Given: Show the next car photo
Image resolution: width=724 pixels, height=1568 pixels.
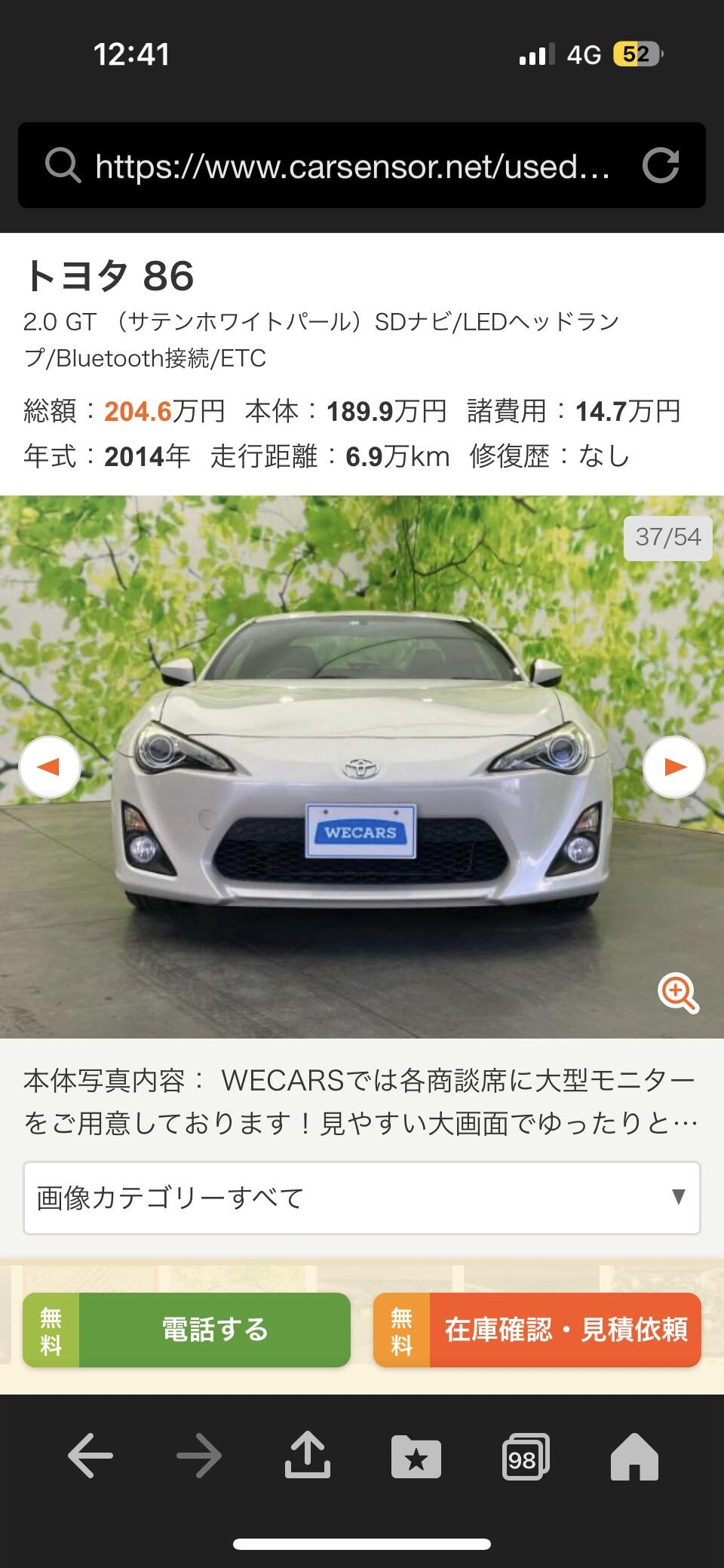Looking at the screenshot, I should click(674, 767).
